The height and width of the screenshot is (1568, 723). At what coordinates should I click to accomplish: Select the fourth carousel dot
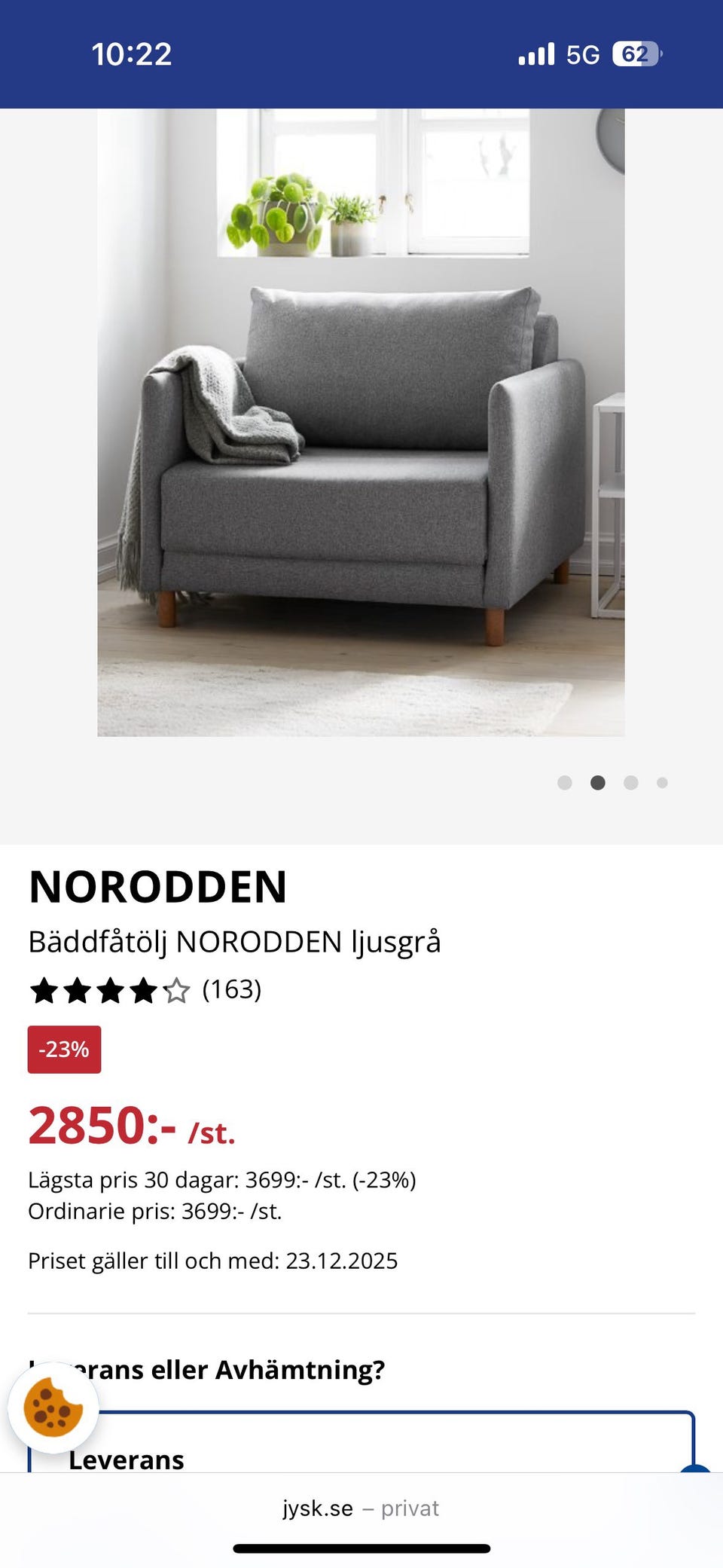(662, 783)
